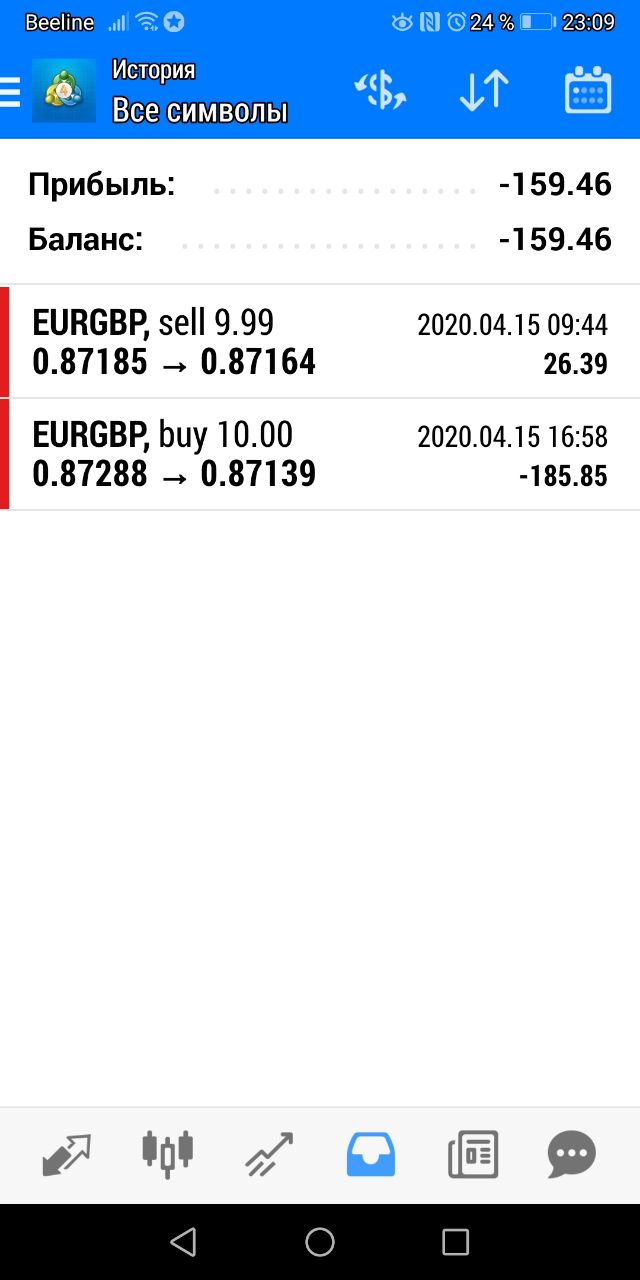Tap the system home button
Viewport: 640px width, 1280px height.
320,1242
